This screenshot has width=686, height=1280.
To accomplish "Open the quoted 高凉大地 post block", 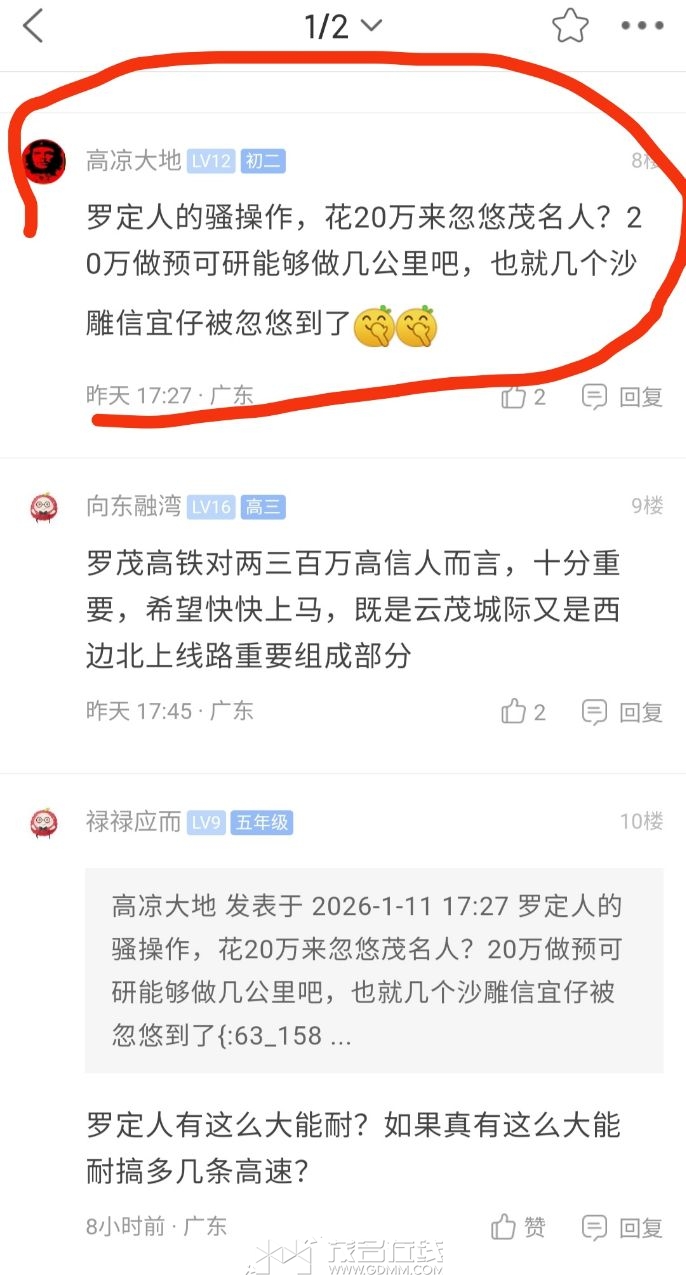I will [x=373, y=970].
